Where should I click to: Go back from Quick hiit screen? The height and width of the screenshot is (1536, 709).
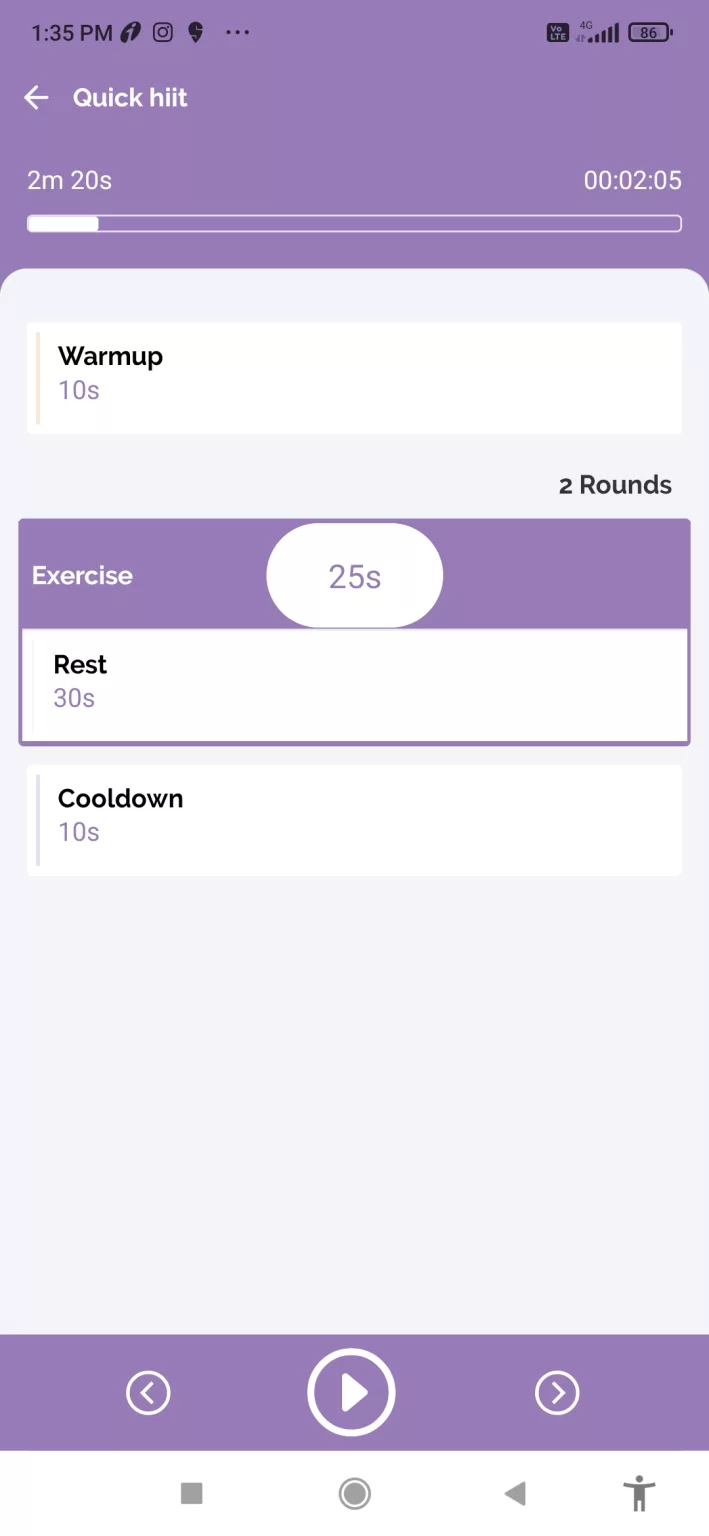[36, 97]
